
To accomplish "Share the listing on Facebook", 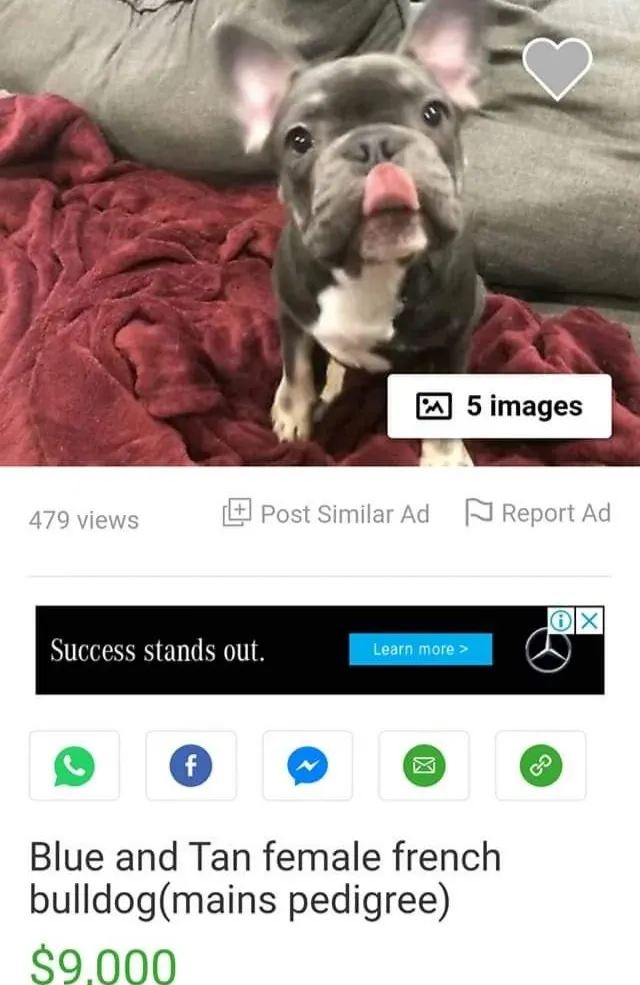I will coord(191,766).
